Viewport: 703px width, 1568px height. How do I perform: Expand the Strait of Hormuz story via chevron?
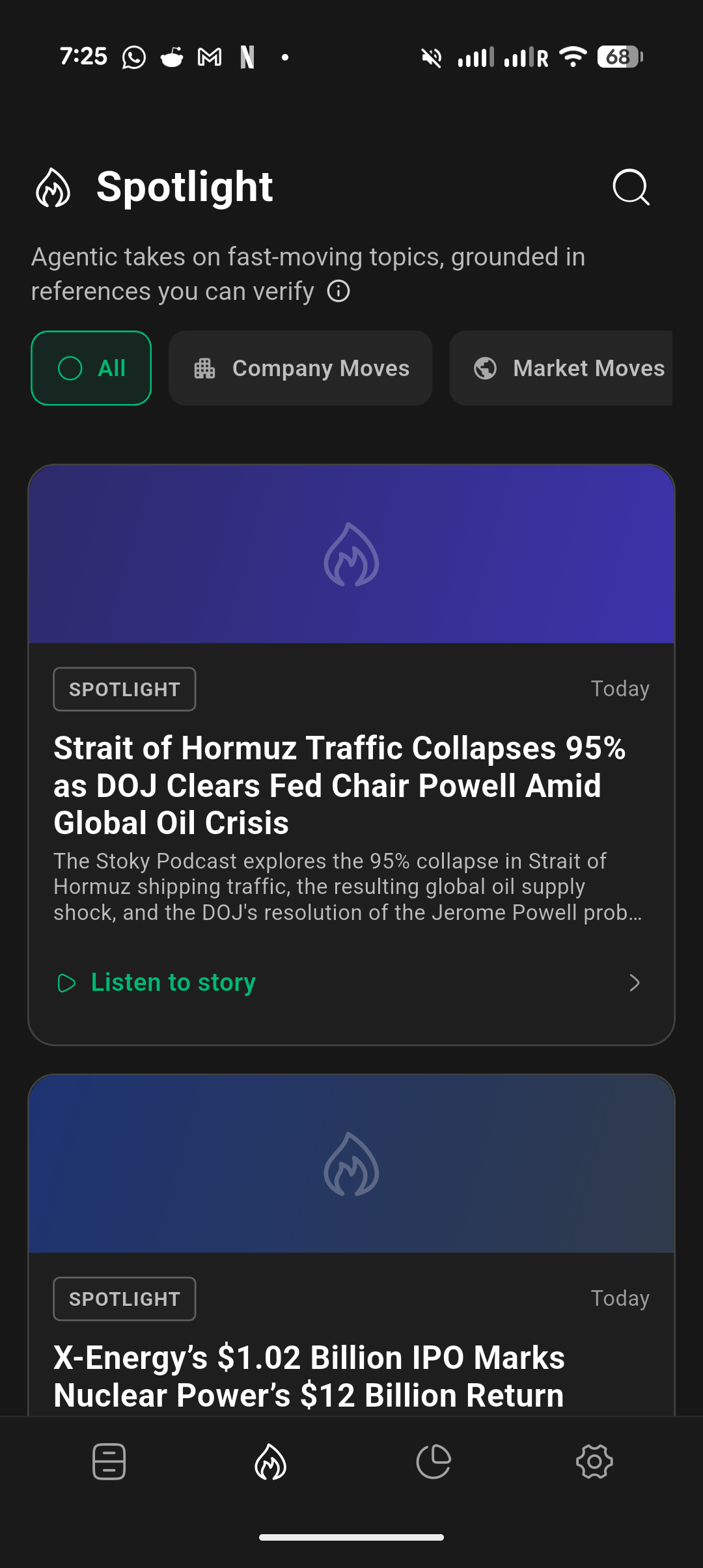tap(635, 982)
